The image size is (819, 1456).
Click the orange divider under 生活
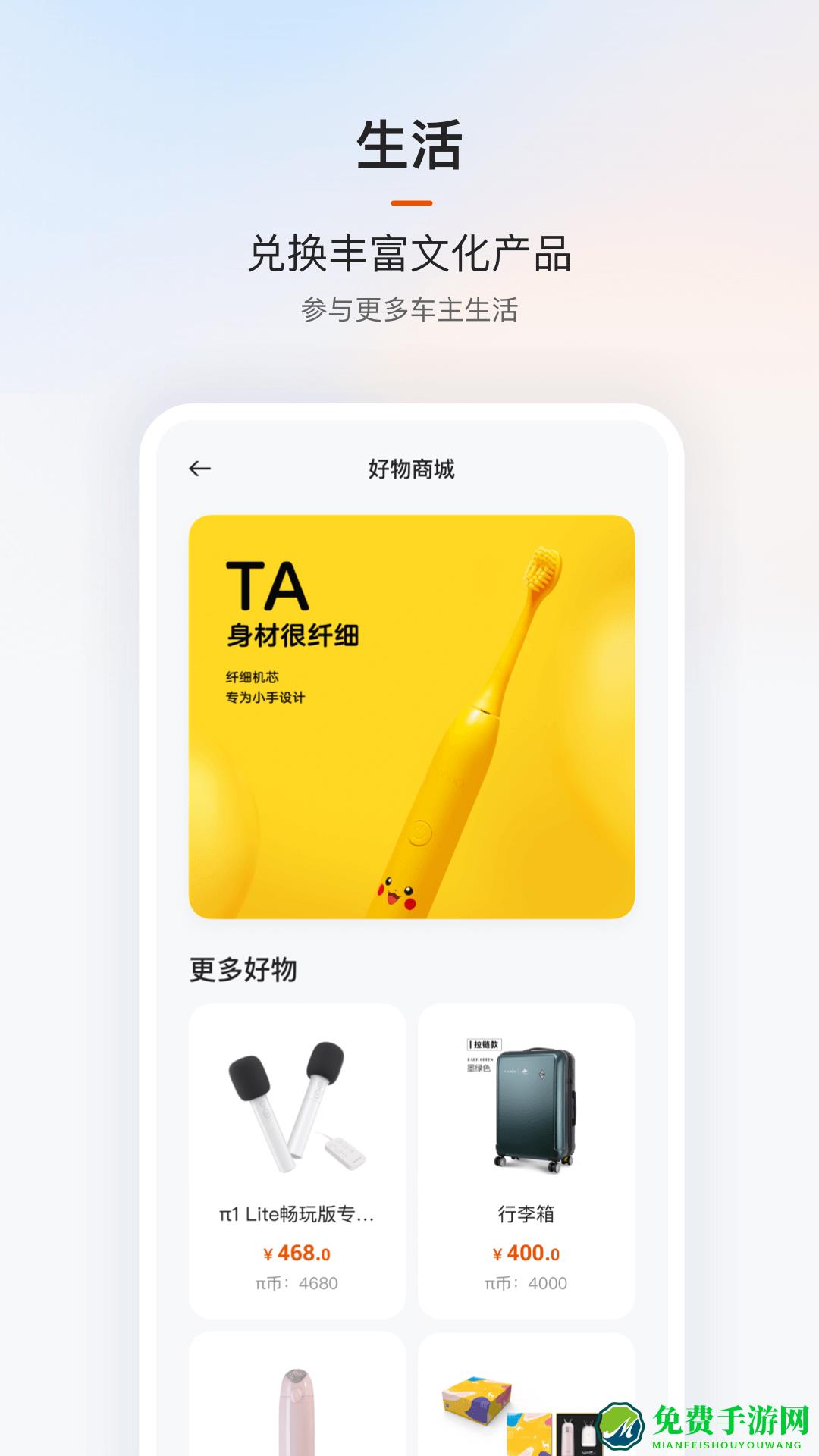(x=409, y=203)
